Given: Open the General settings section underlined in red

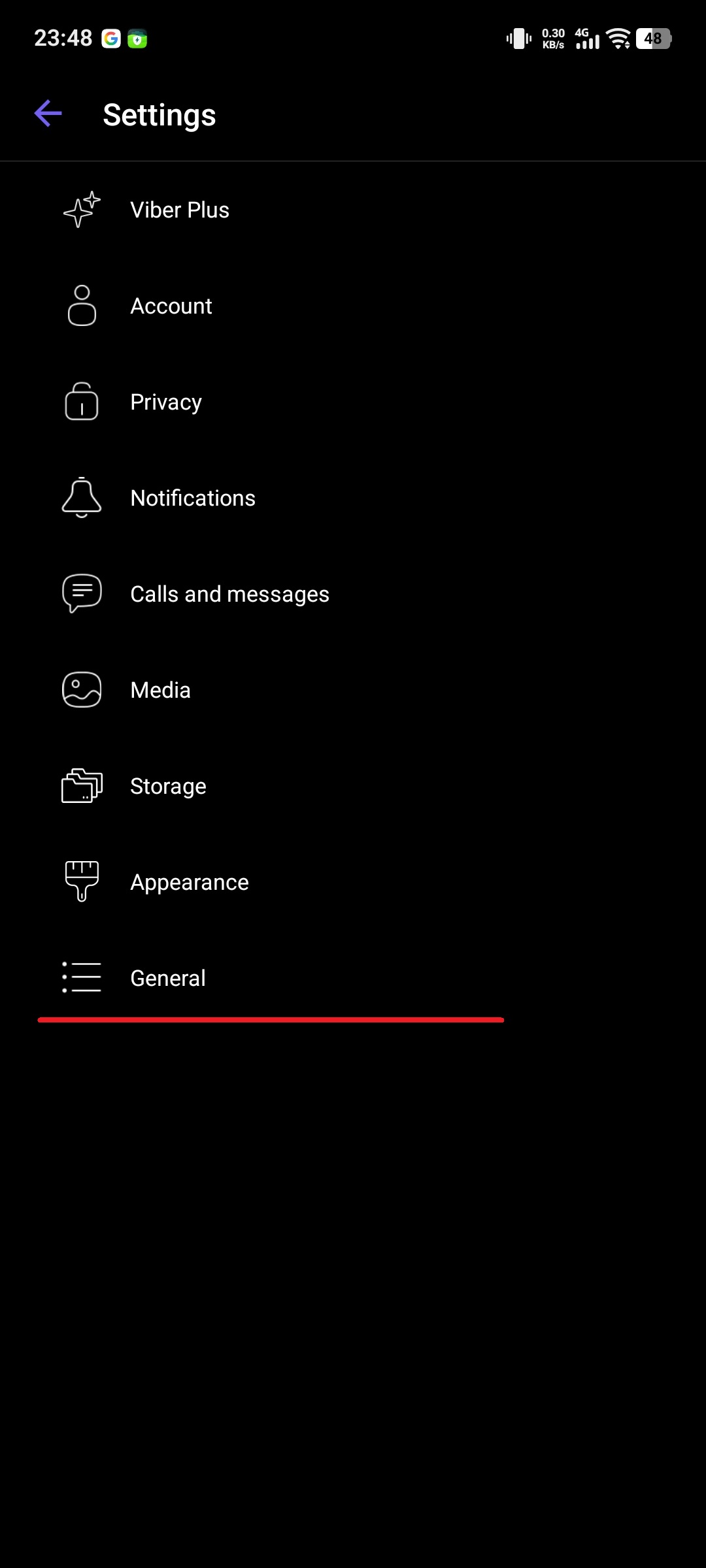Looking at the screenshot, I should (167, 977).
